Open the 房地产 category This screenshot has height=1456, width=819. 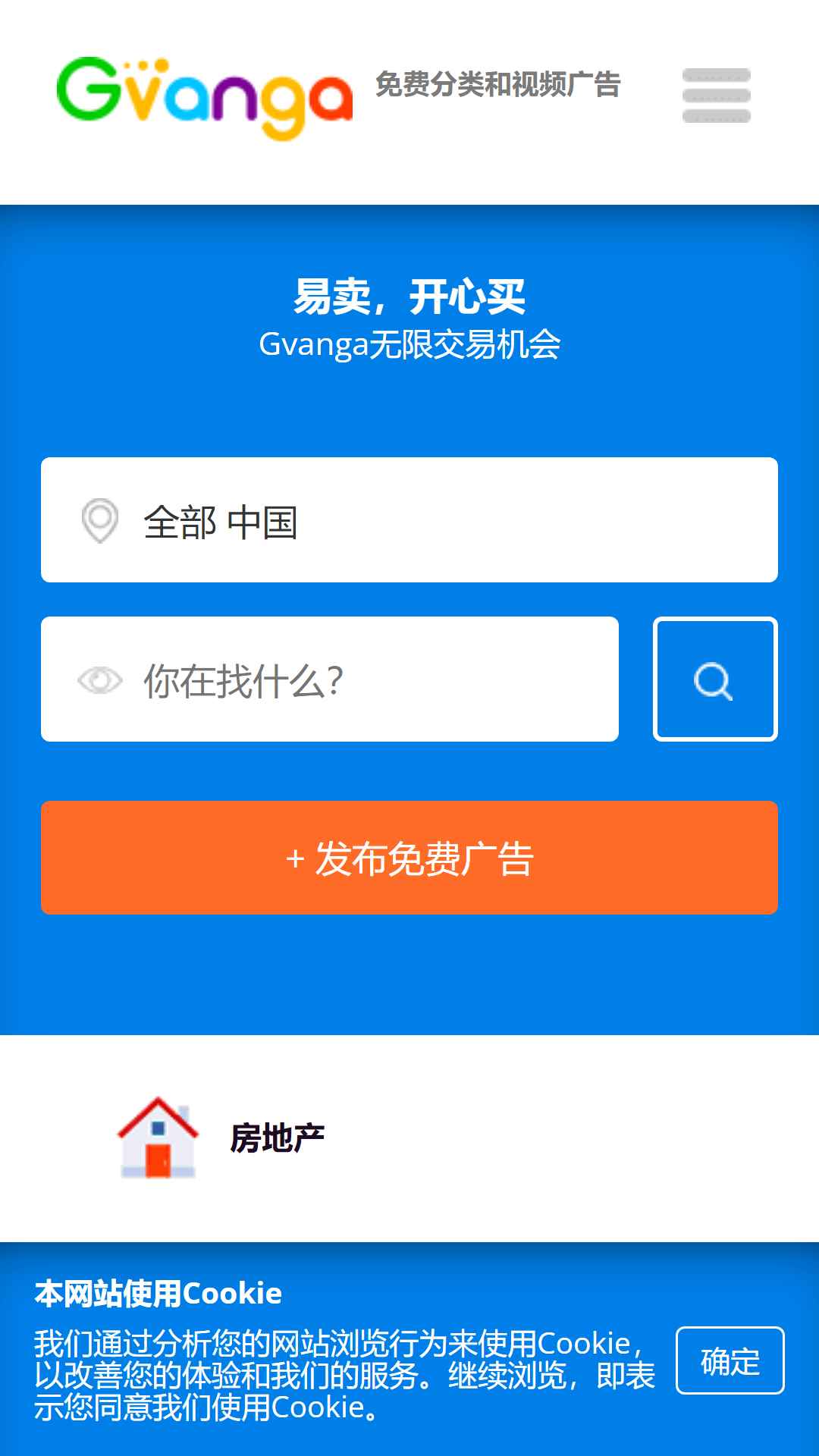coord(278,1138)
